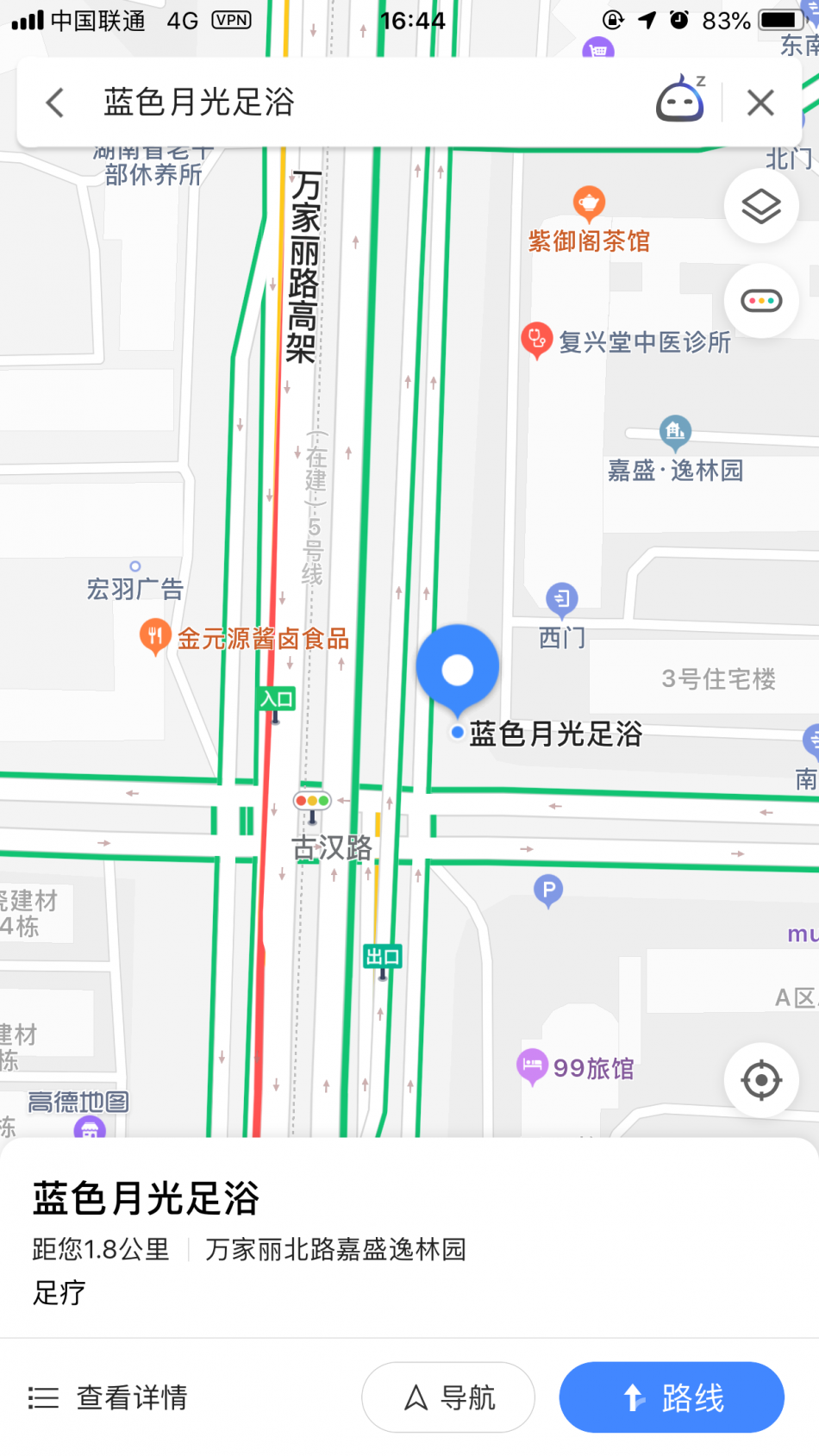Toggle the traffic conditions button
This screenshot has height=1456, width=819.
click(761, 301)
